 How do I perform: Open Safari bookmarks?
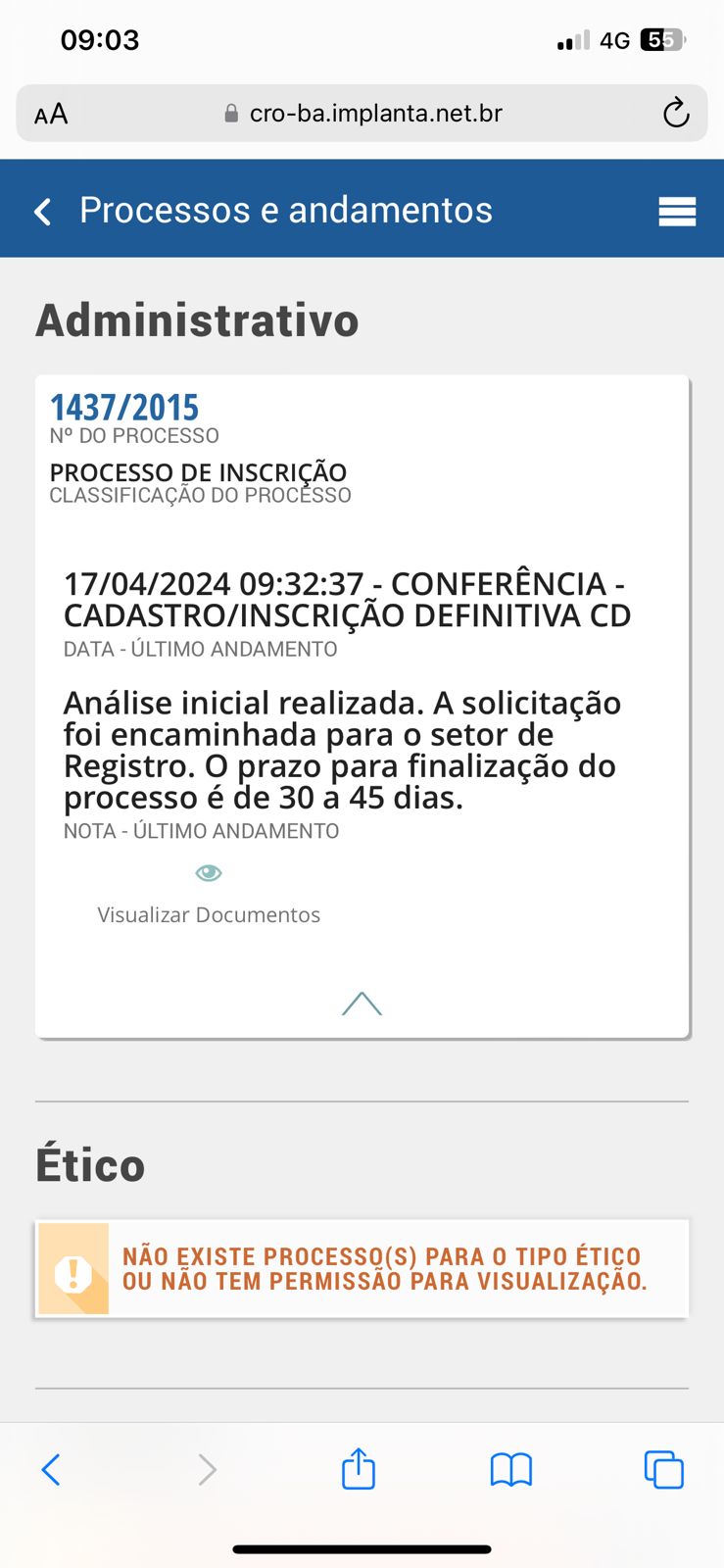510,1469
